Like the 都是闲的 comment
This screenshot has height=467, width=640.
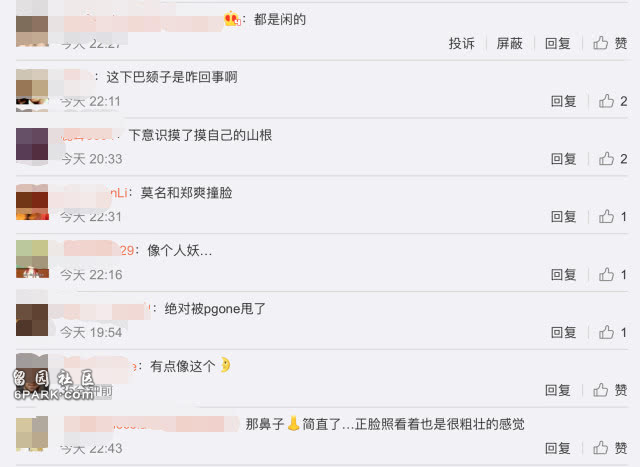point(610,44)
